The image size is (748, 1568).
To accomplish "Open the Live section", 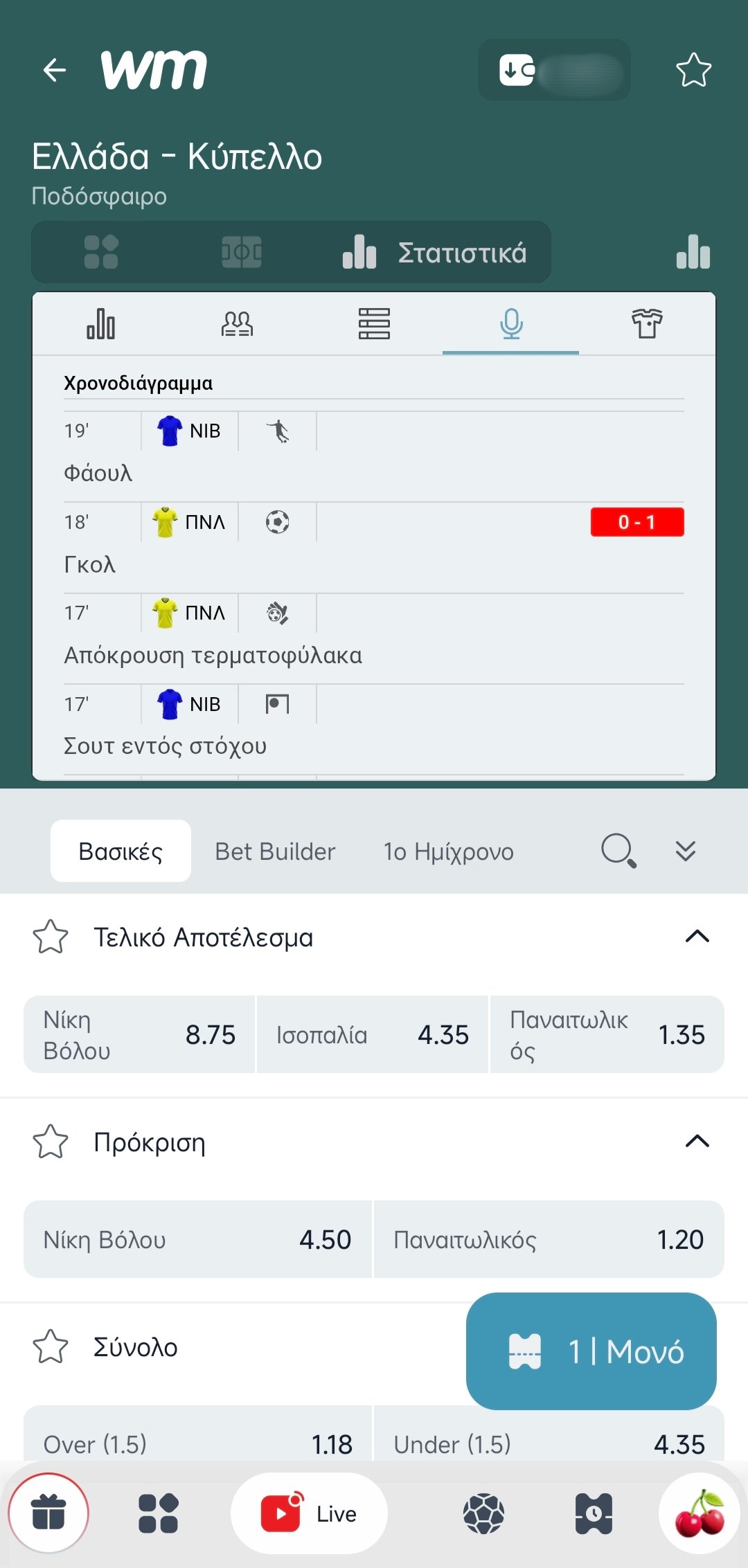I will (x=309, y=1513).
